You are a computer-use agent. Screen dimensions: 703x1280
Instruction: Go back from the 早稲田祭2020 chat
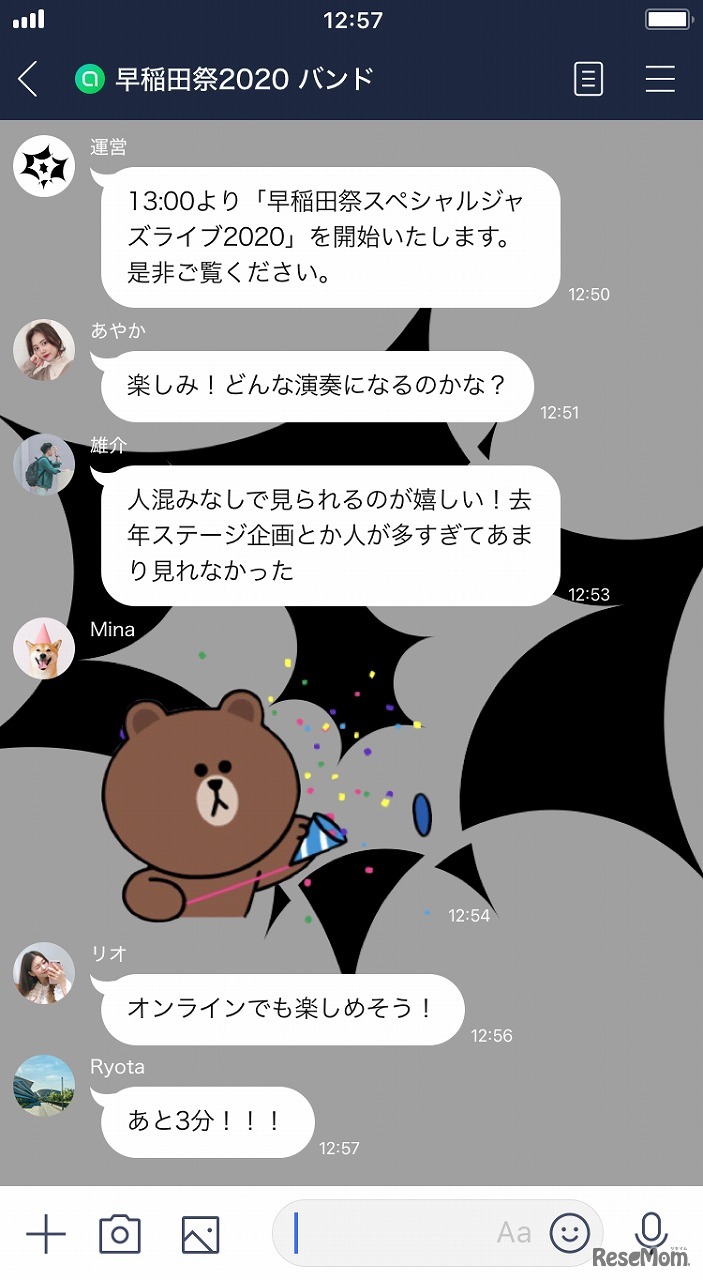[28, 79]
